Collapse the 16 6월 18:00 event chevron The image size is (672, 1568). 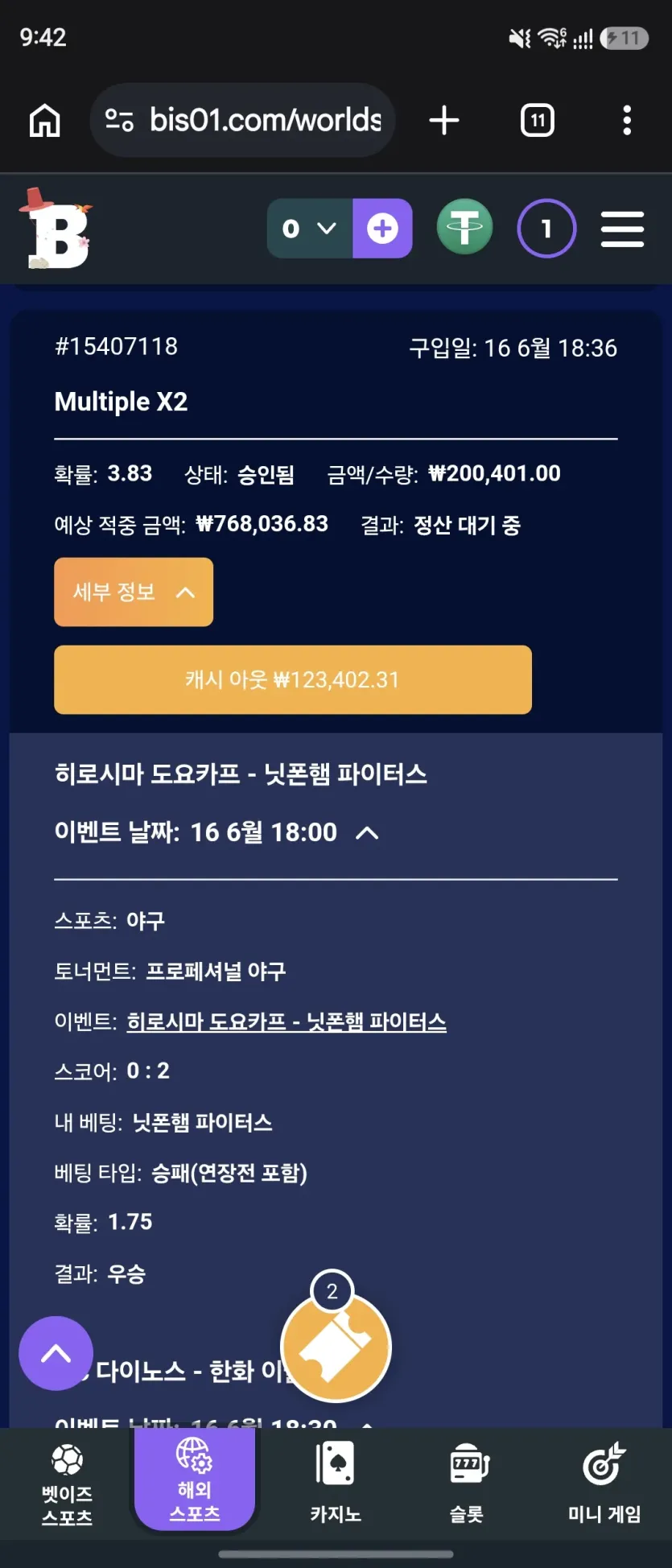click(367, 832)
